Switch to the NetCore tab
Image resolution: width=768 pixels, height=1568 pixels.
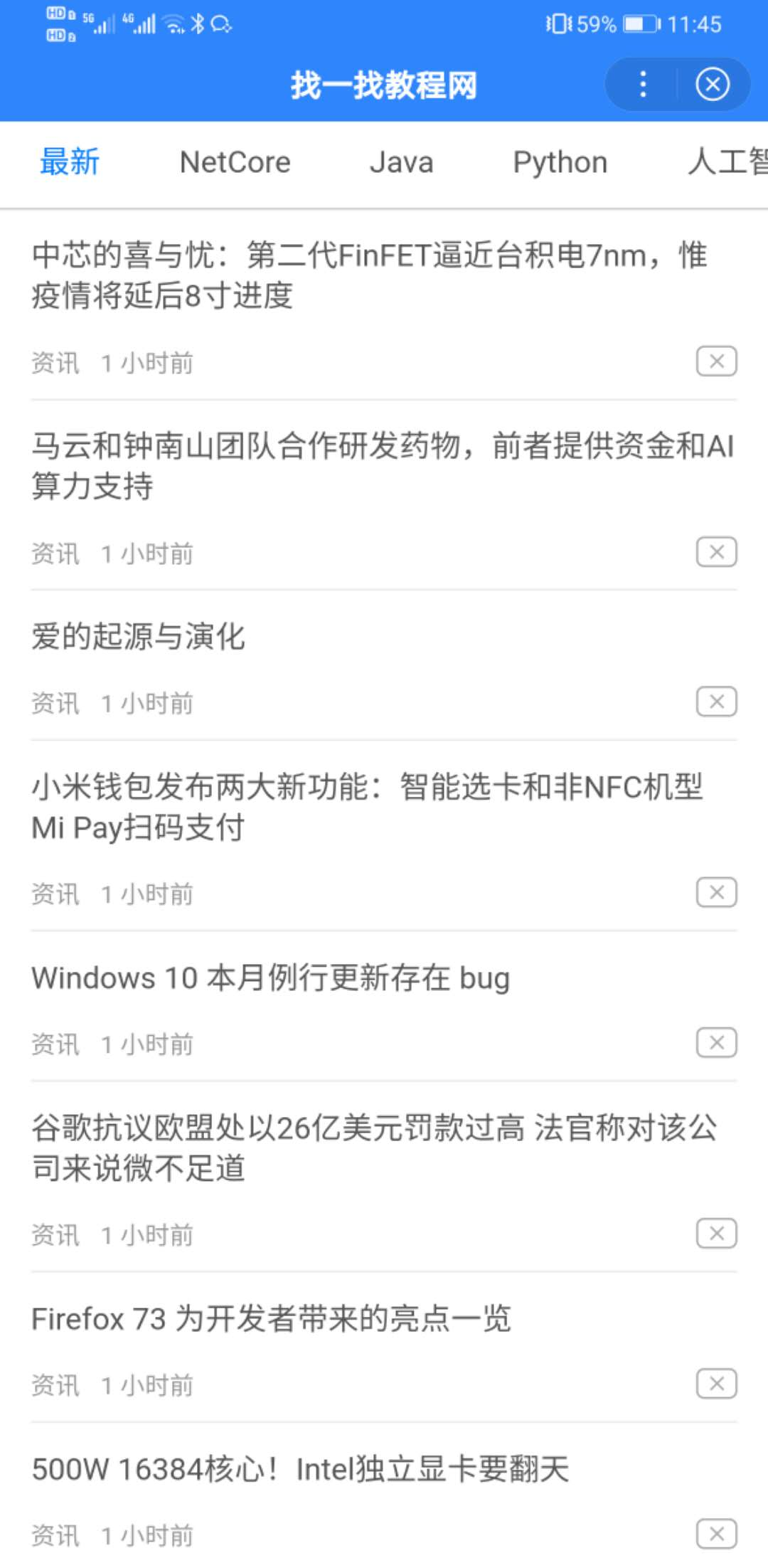click(x=235, y=162)
